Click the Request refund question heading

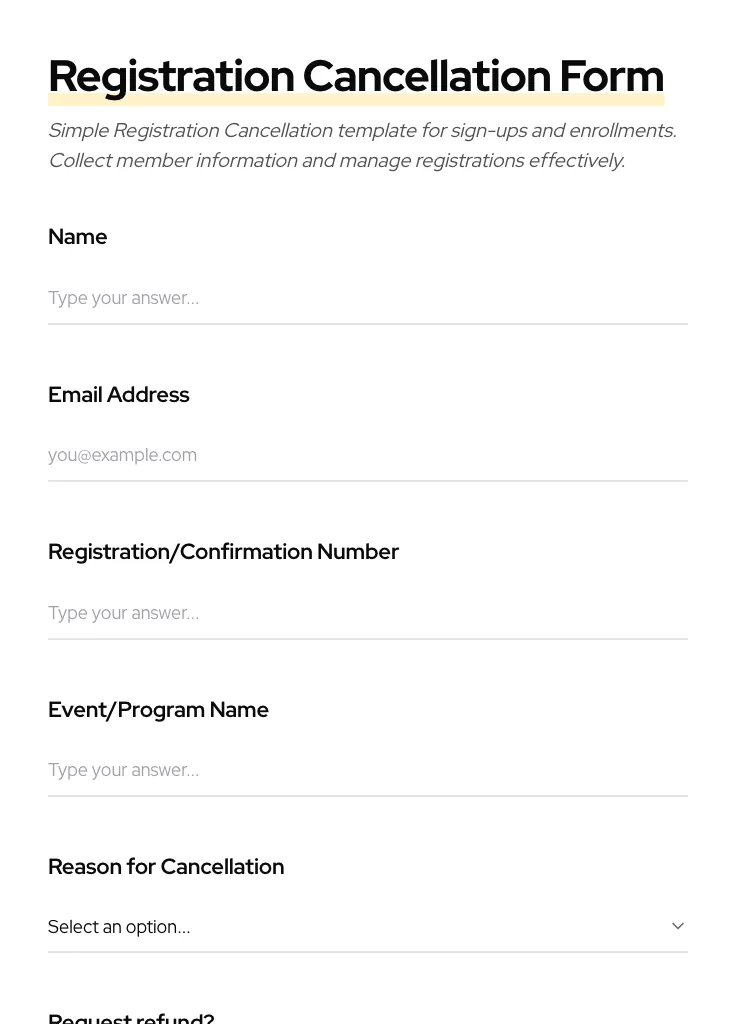click(131, 1015)
